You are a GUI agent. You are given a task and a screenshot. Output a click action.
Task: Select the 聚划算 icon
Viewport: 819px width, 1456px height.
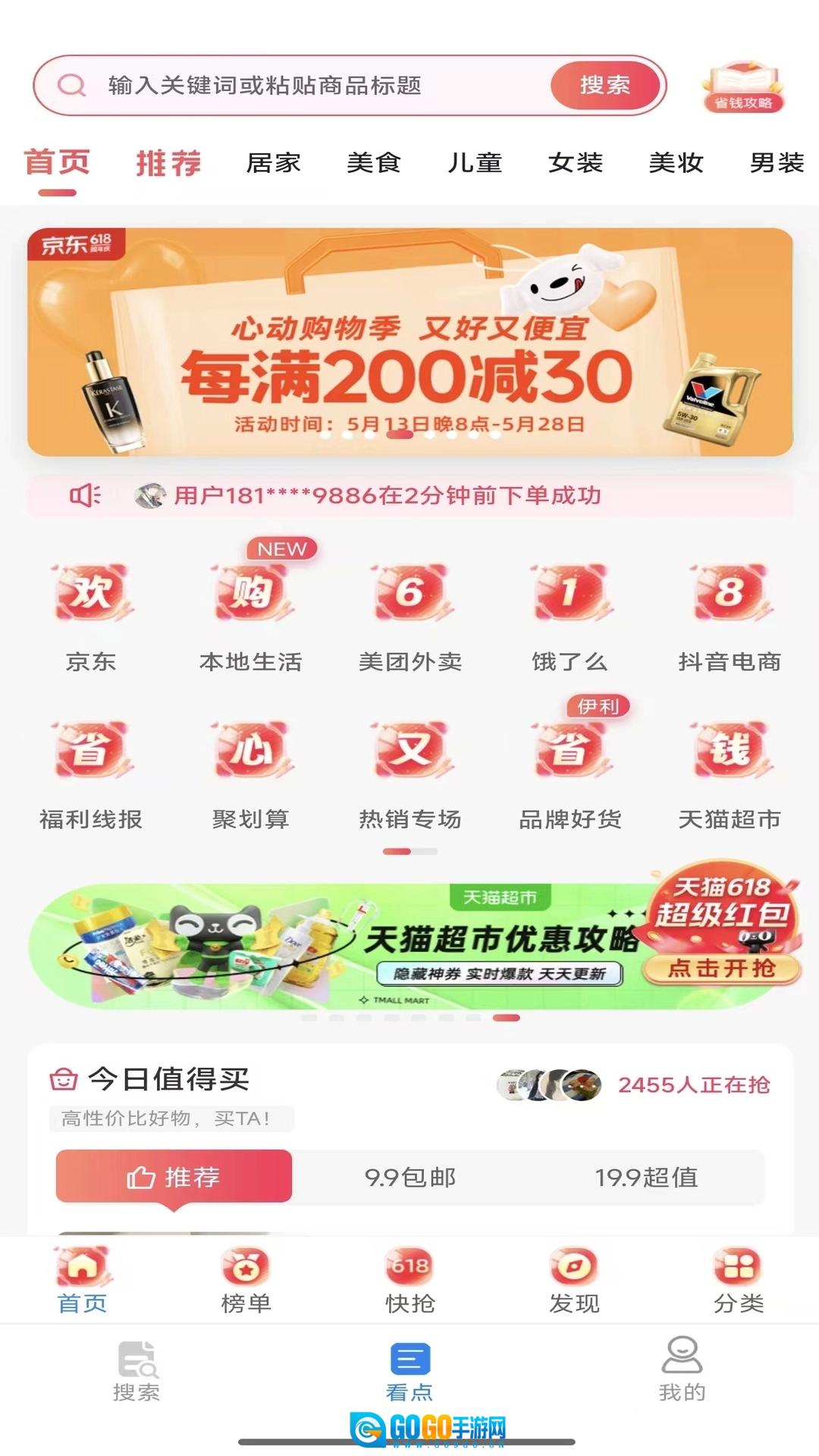(251, 751)
